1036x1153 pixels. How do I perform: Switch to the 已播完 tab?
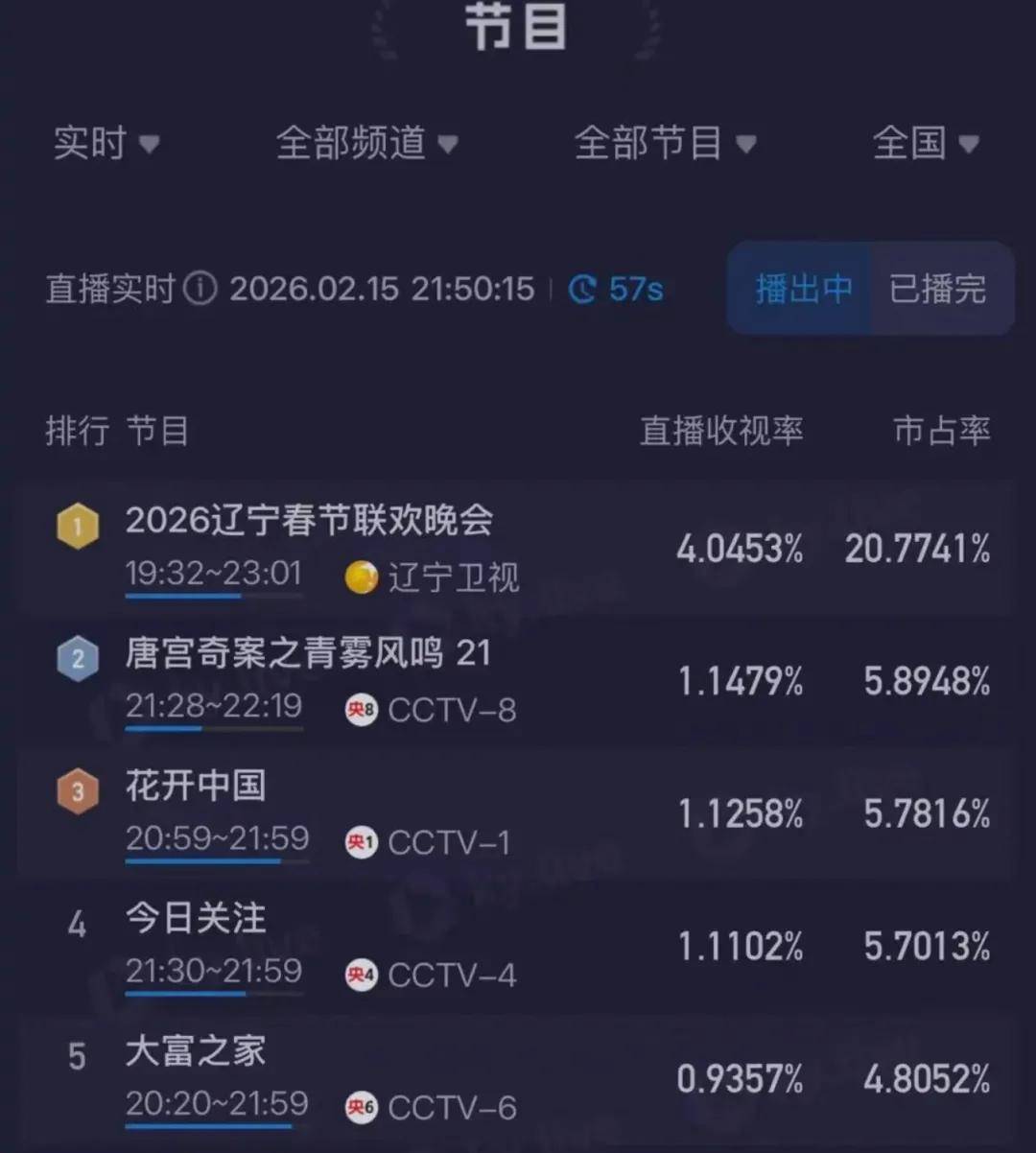click(938, 289)
